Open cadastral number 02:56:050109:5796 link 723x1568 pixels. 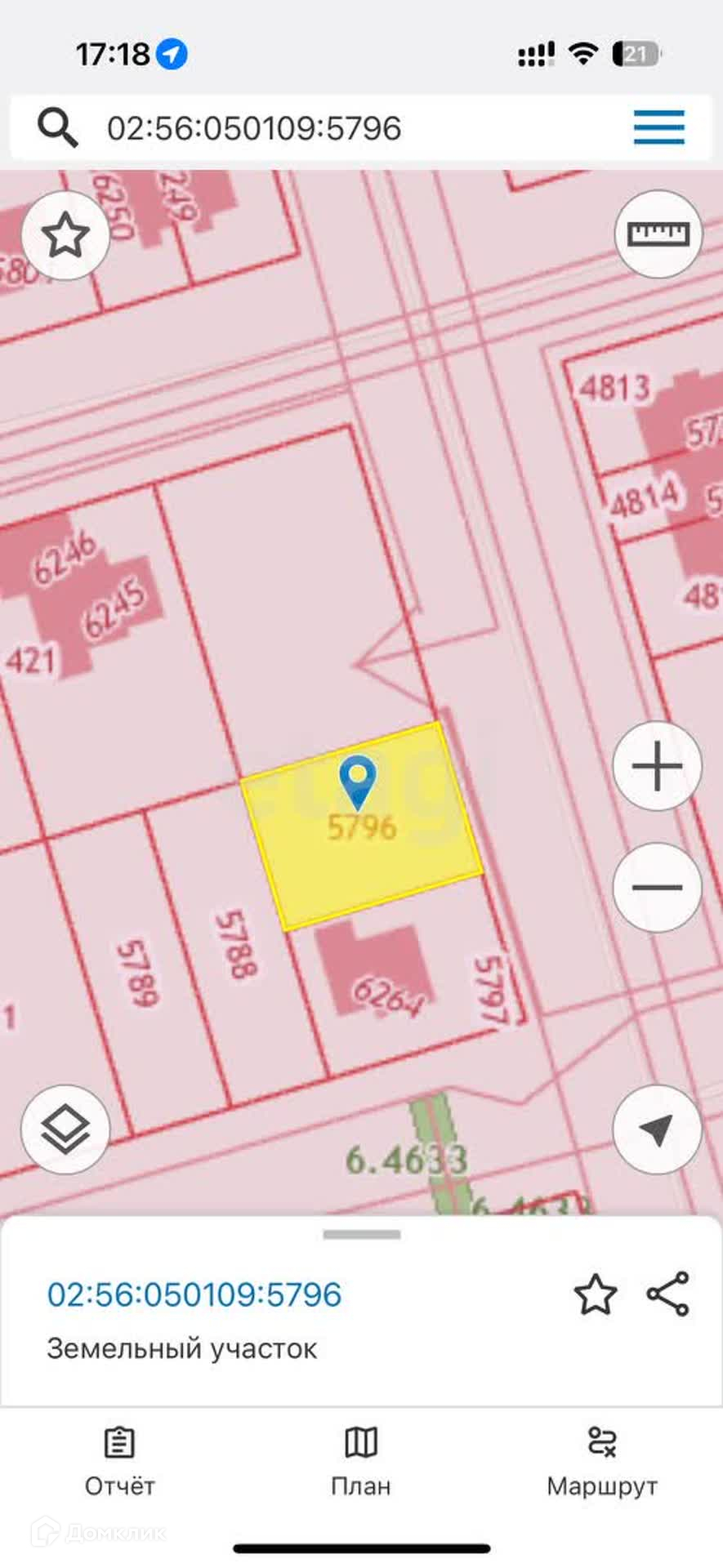point(194,1294)
